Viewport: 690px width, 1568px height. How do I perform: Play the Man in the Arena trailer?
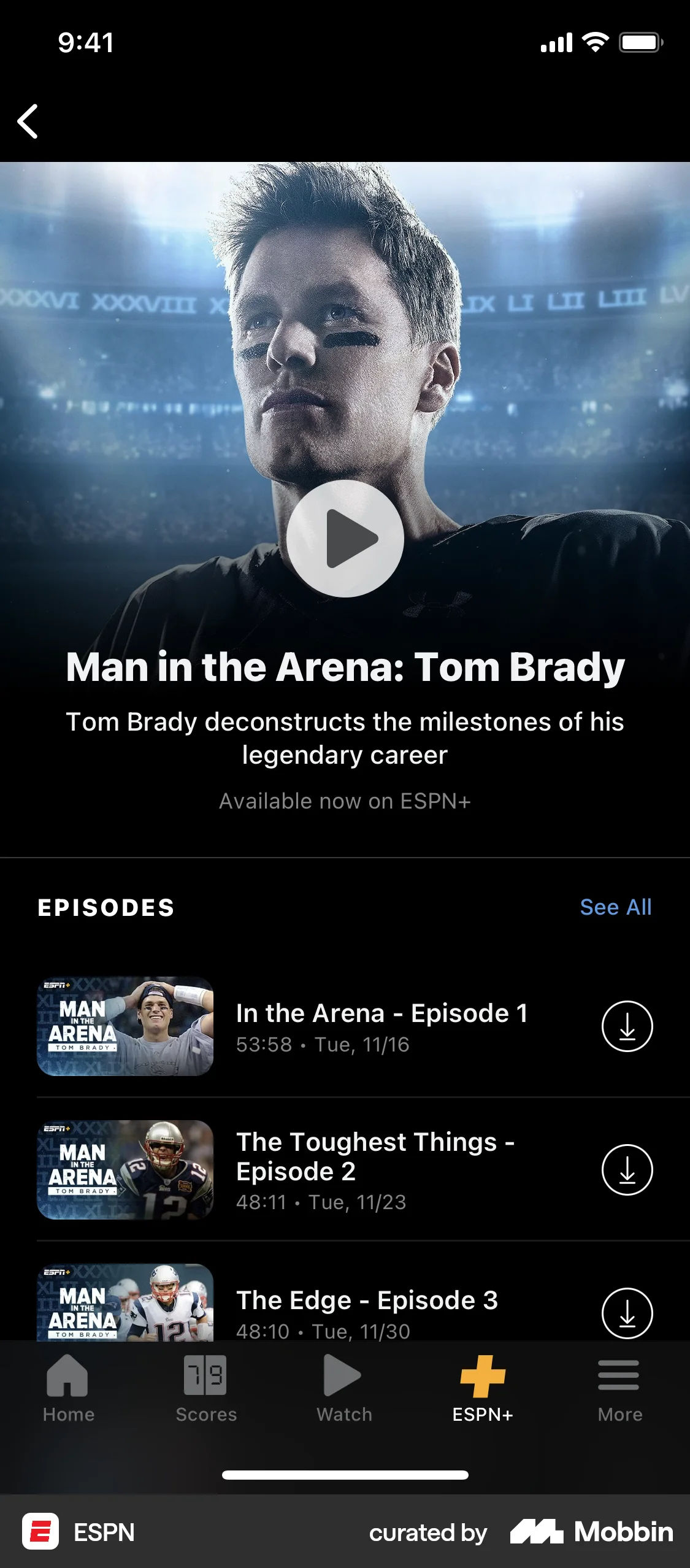click(345, 538)
